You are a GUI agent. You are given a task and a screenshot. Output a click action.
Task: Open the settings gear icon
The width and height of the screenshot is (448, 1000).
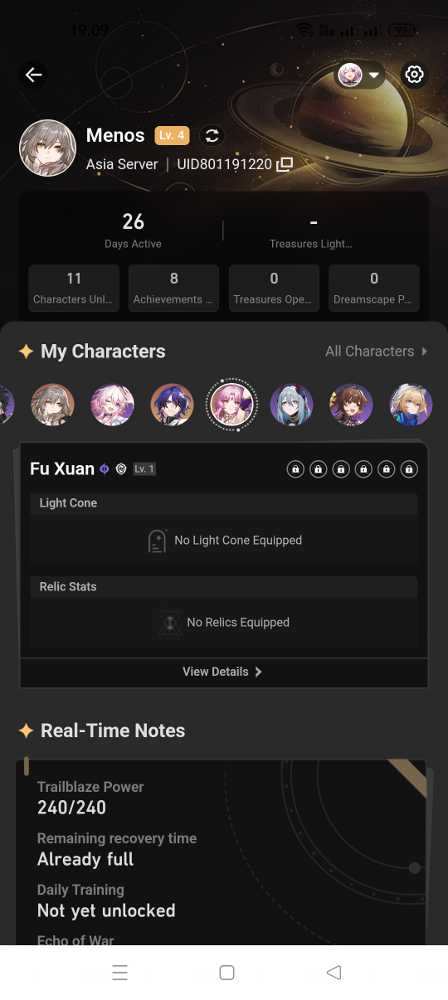414,75
